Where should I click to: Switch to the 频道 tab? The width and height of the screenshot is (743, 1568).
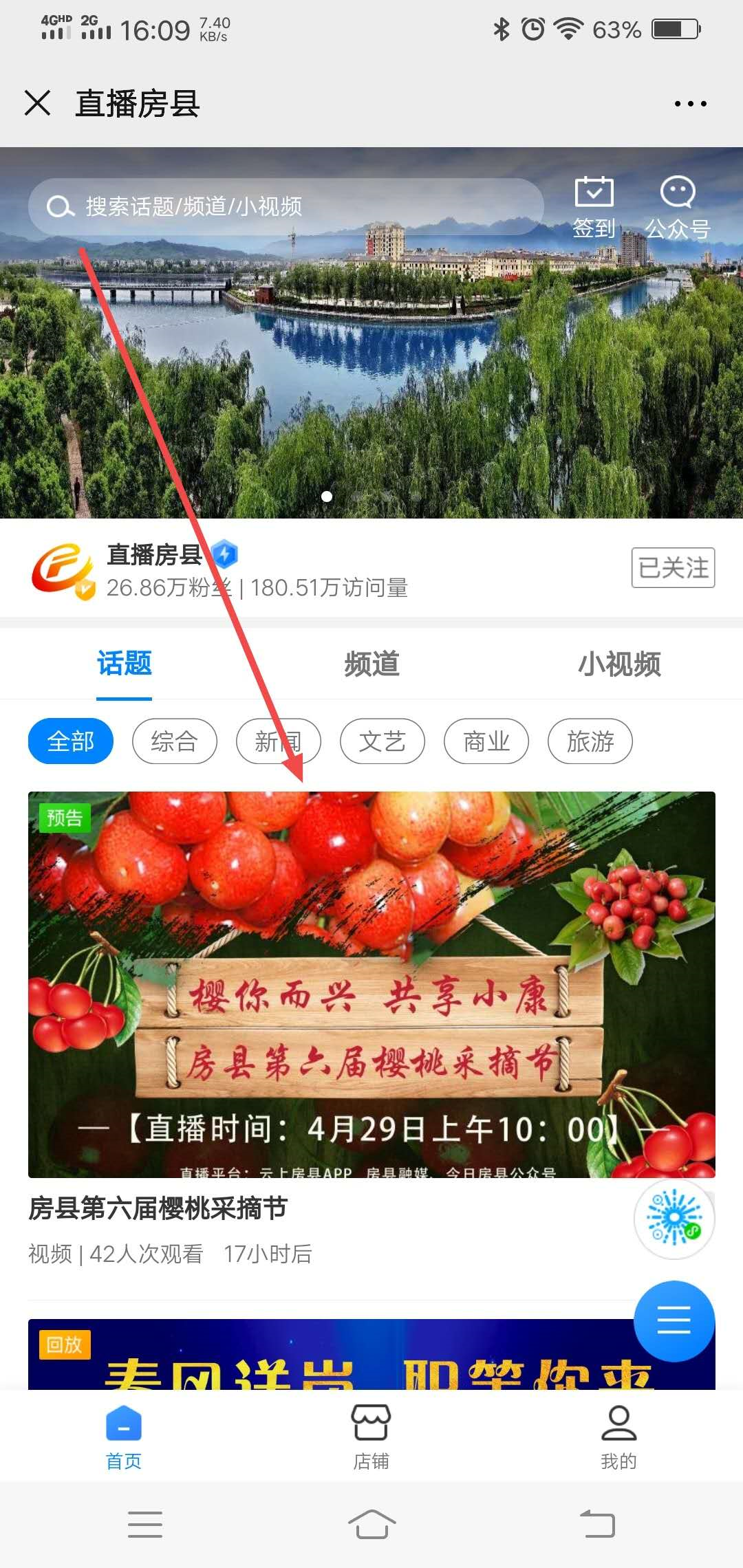coord(371,664)
